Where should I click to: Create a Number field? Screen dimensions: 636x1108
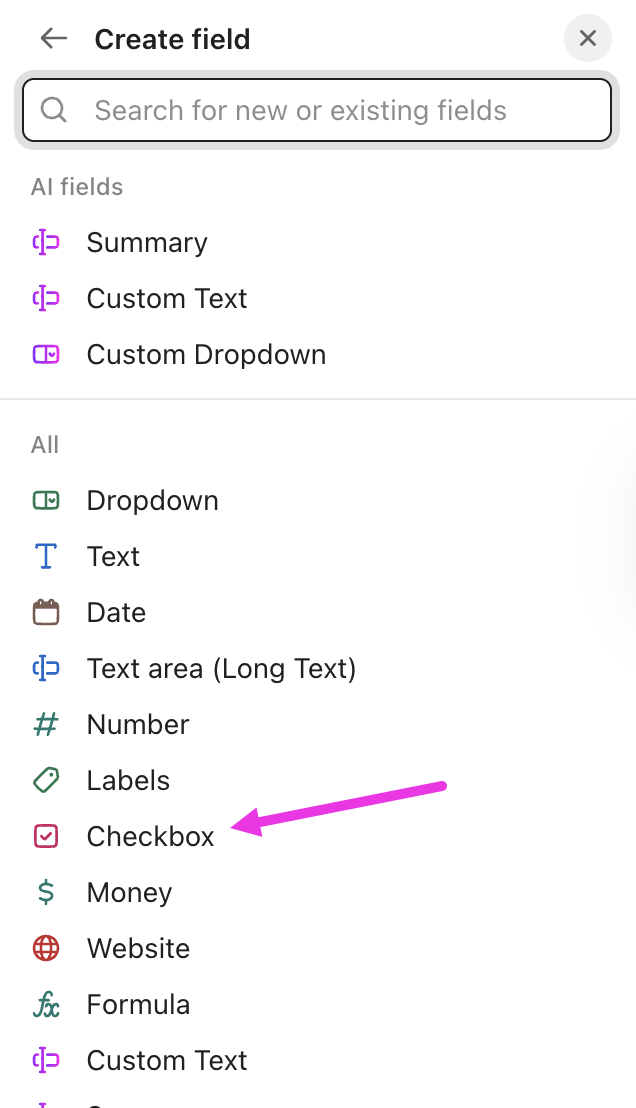pos(137,725)
